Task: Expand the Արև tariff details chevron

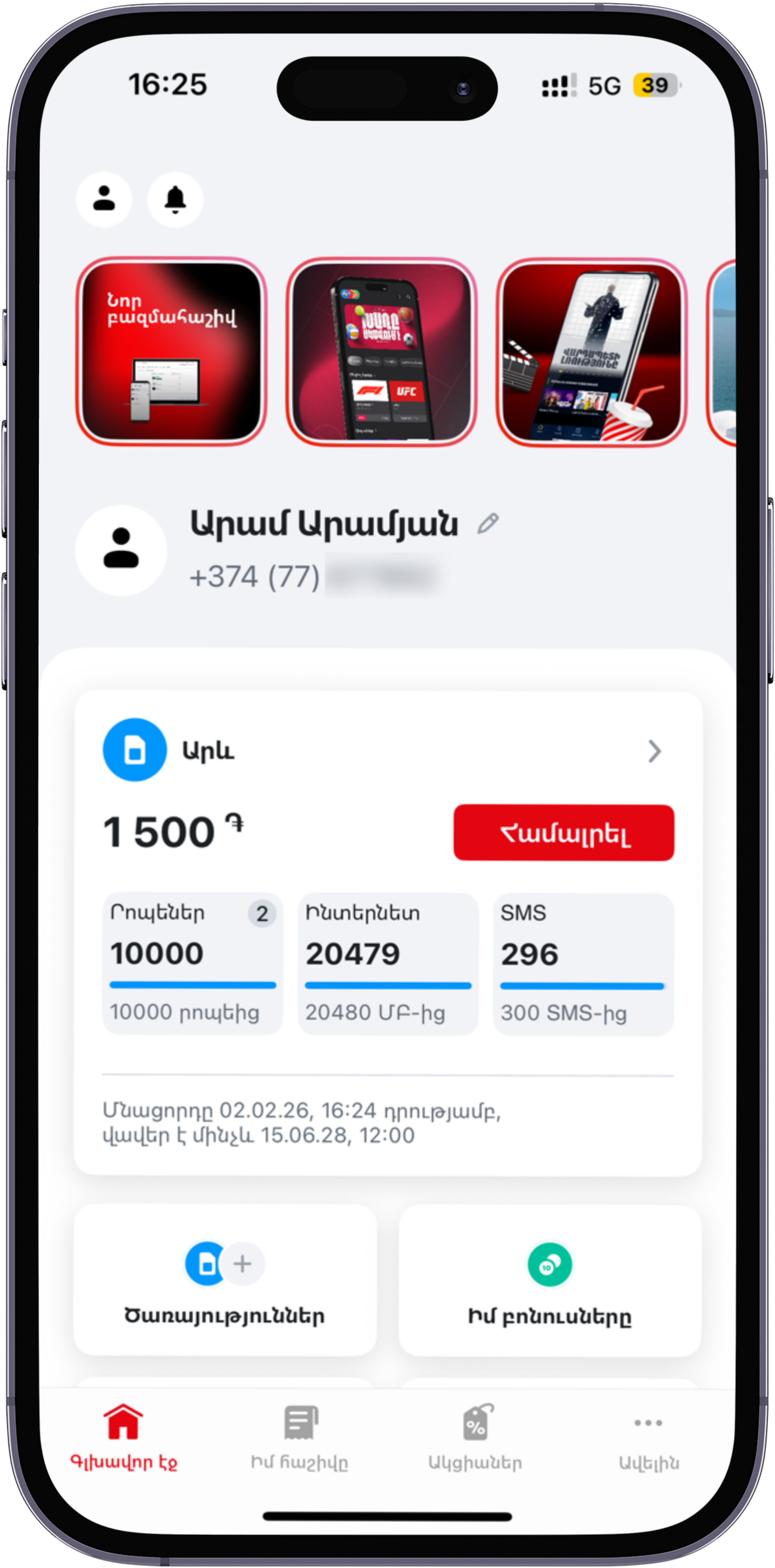Action: pyautogui.click(x=655, y=751)
